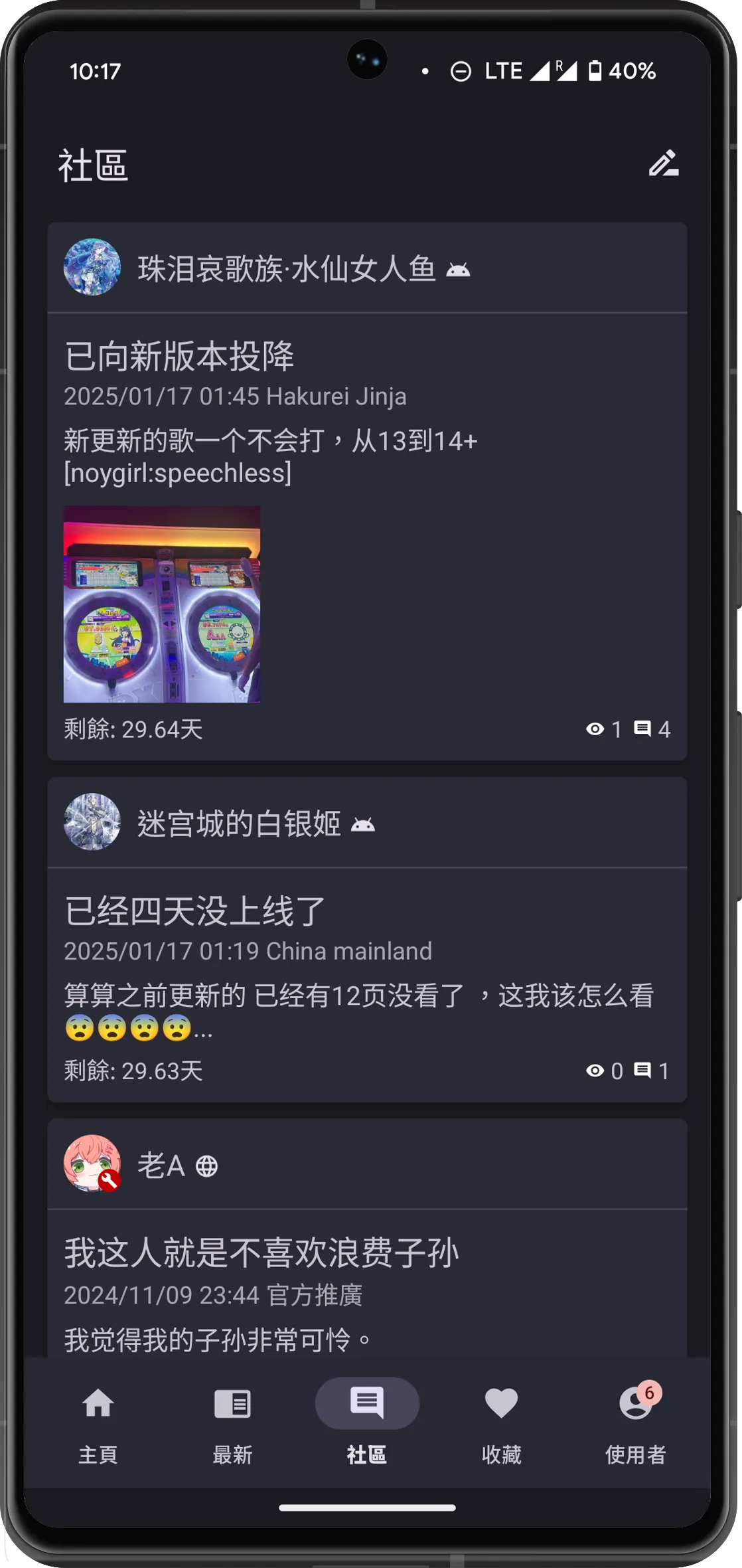
Task: Tap the globe icon next to 老A
Action: click(208, 1165)
